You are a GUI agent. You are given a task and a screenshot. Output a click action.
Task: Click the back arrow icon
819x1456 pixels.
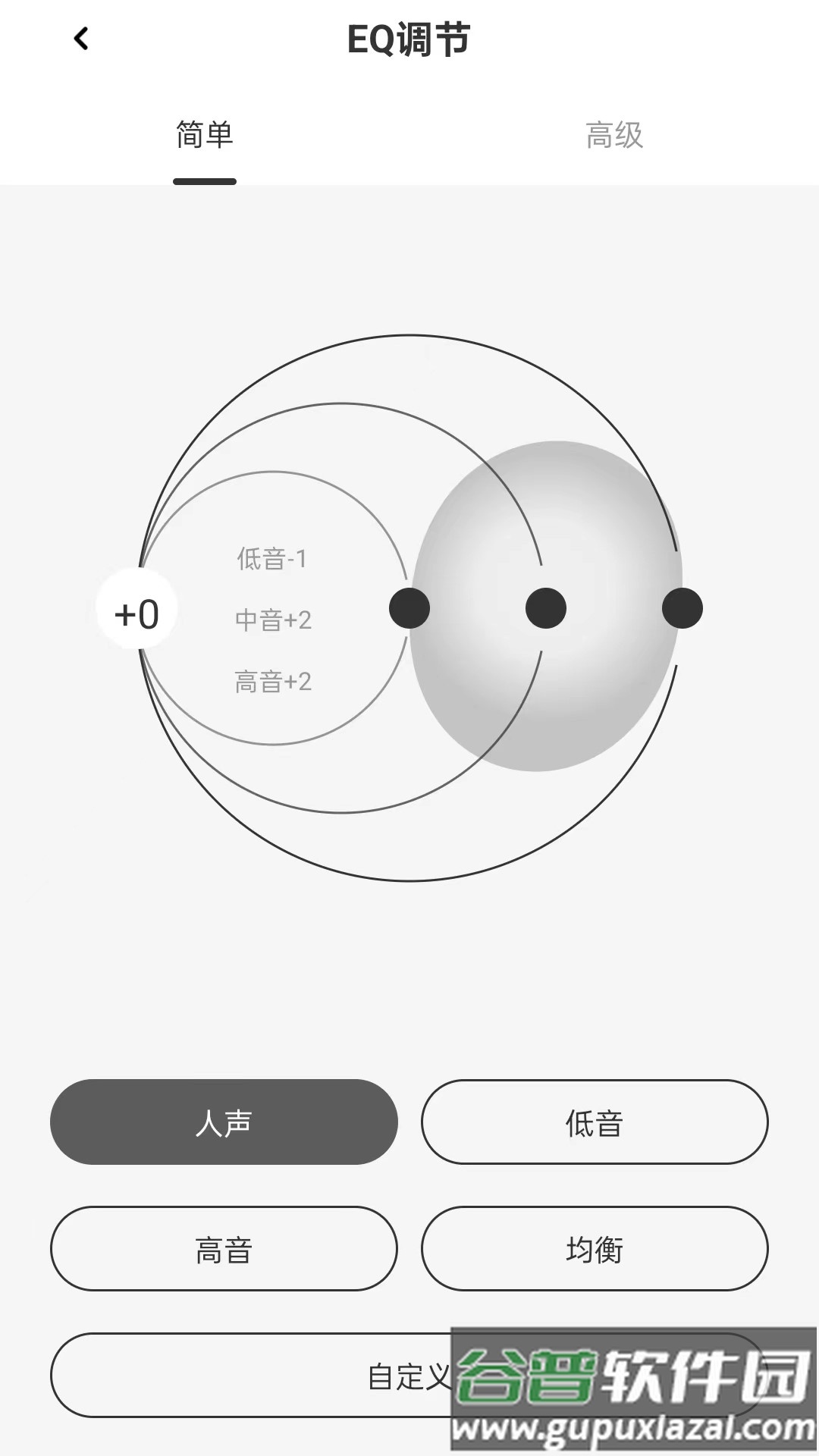coord(80,38)
